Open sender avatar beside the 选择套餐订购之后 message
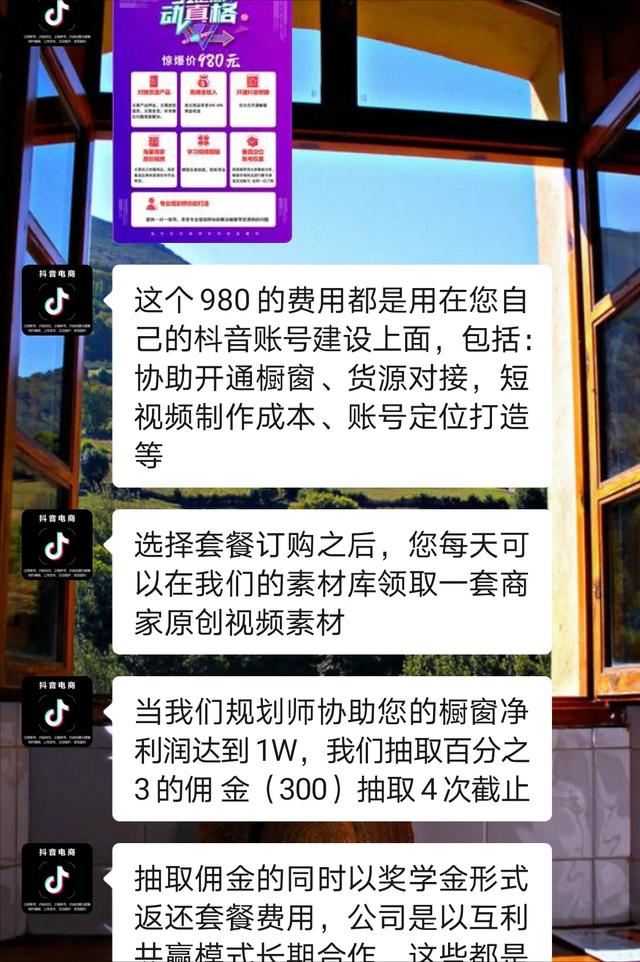Viewport: 640px width, 962px height. (x=57, y=546)
